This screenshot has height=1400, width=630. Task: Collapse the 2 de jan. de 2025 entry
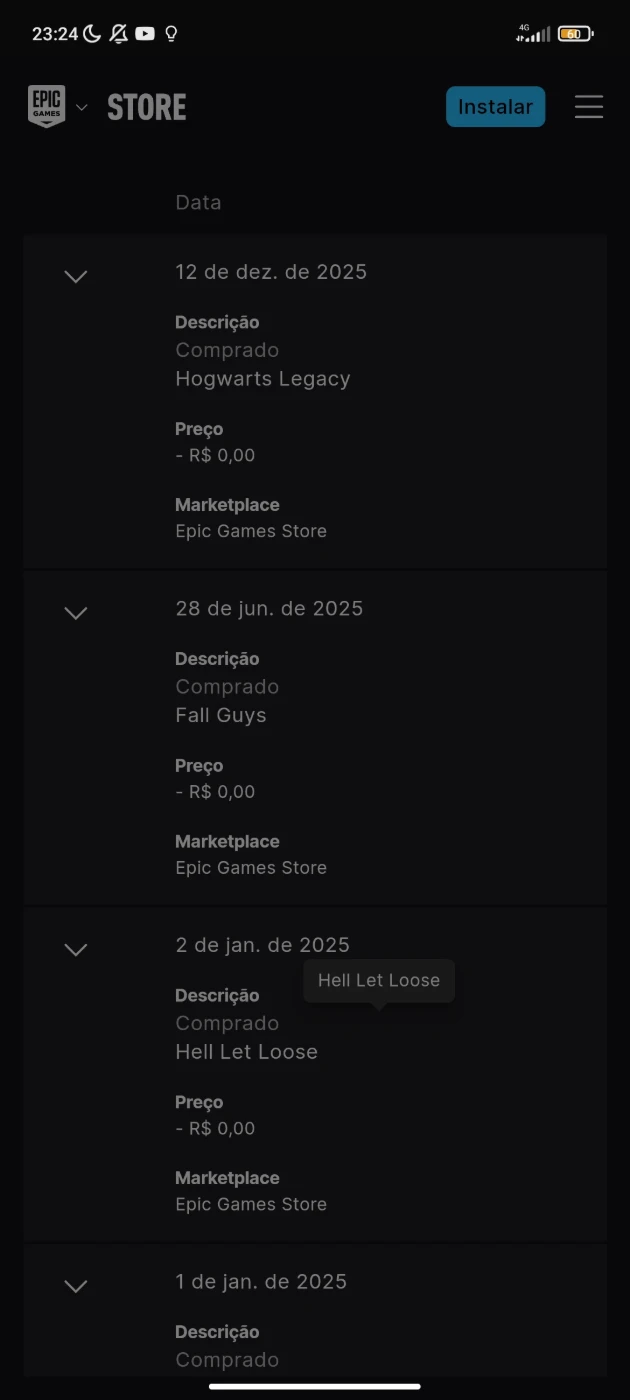[76, 949]
